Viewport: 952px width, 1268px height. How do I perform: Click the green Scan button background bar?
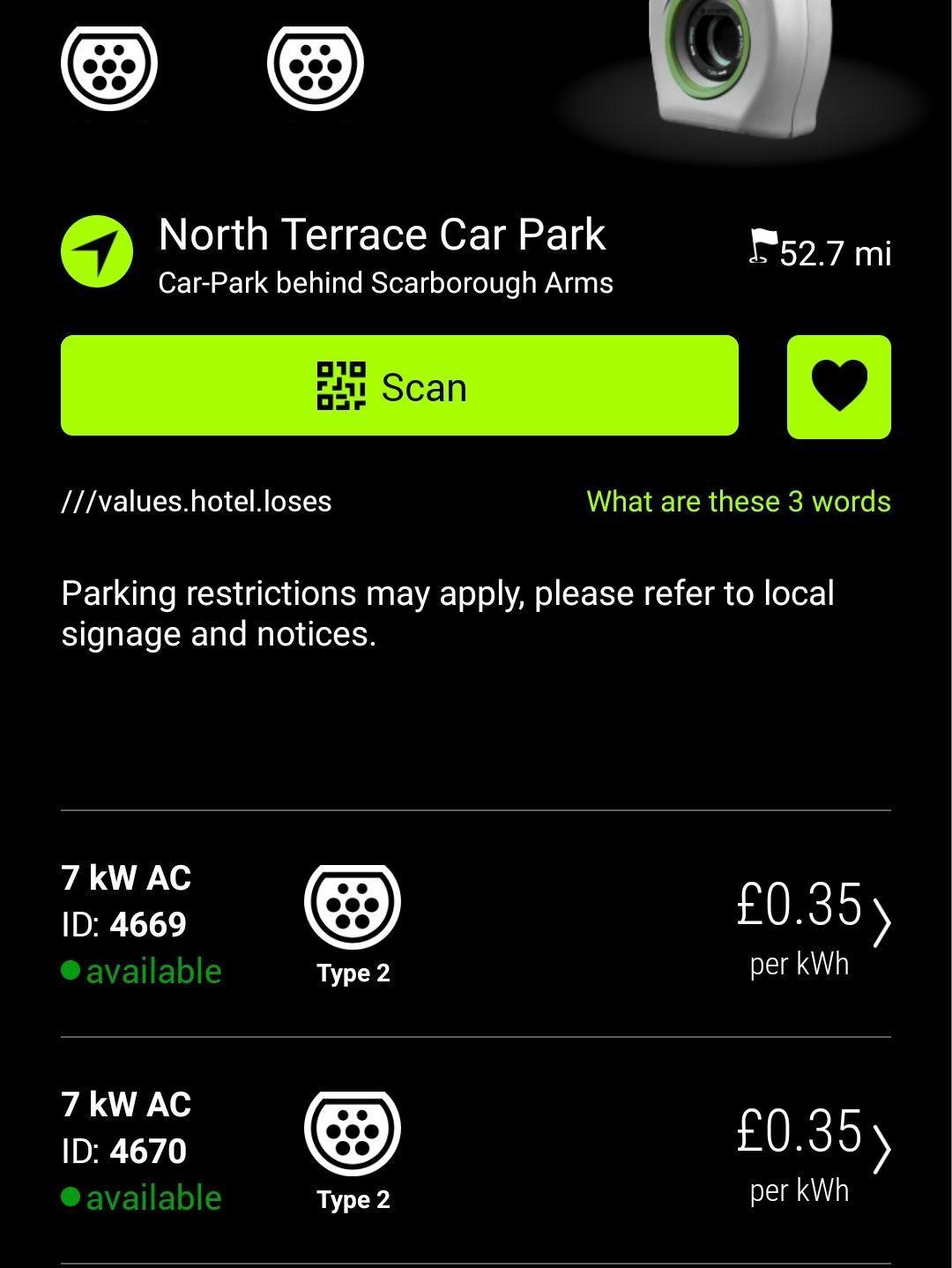coord(398,386)
